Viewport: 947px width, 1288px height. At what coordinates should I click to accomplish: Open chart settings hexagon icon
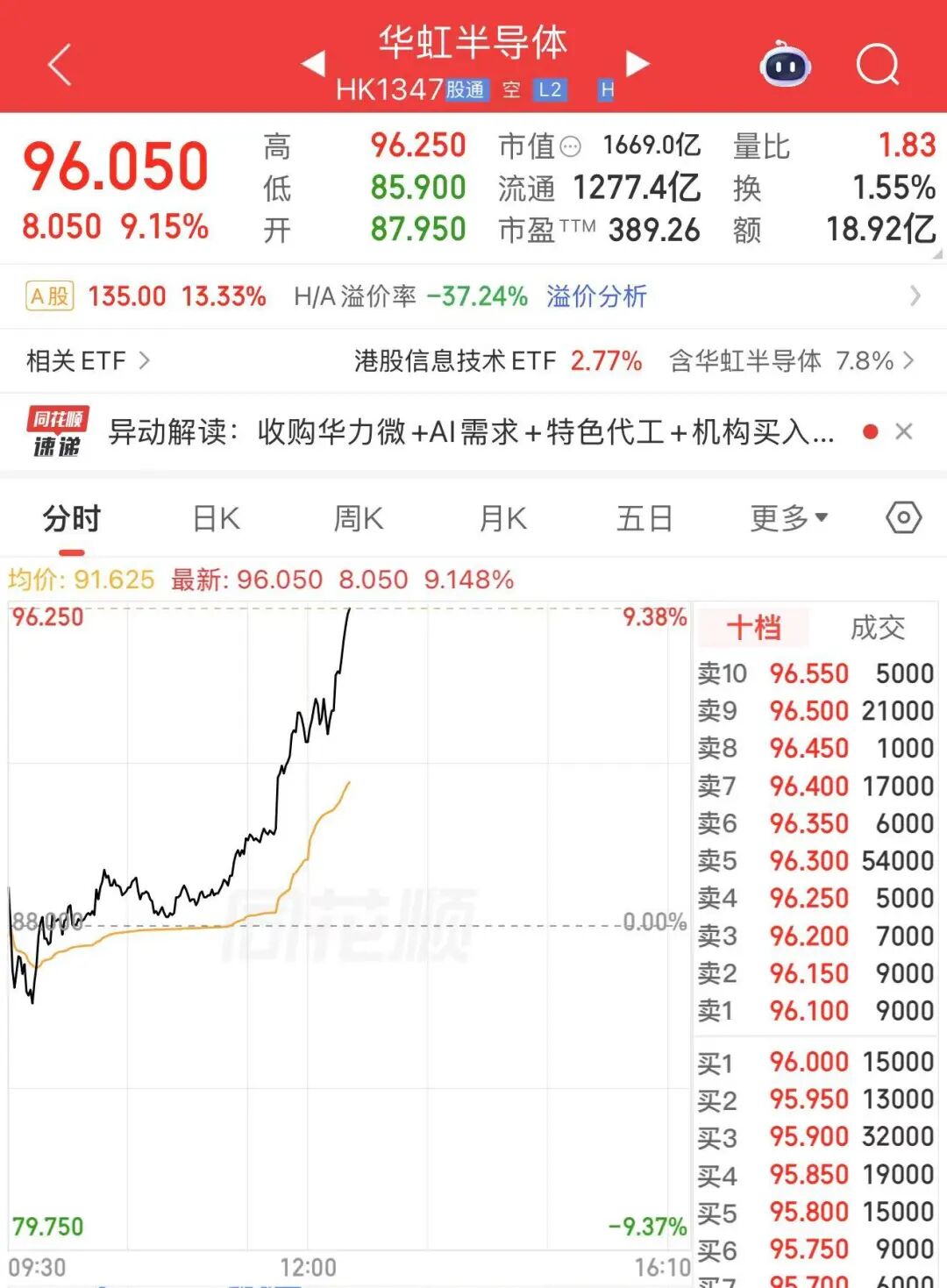tap(903, 518)
